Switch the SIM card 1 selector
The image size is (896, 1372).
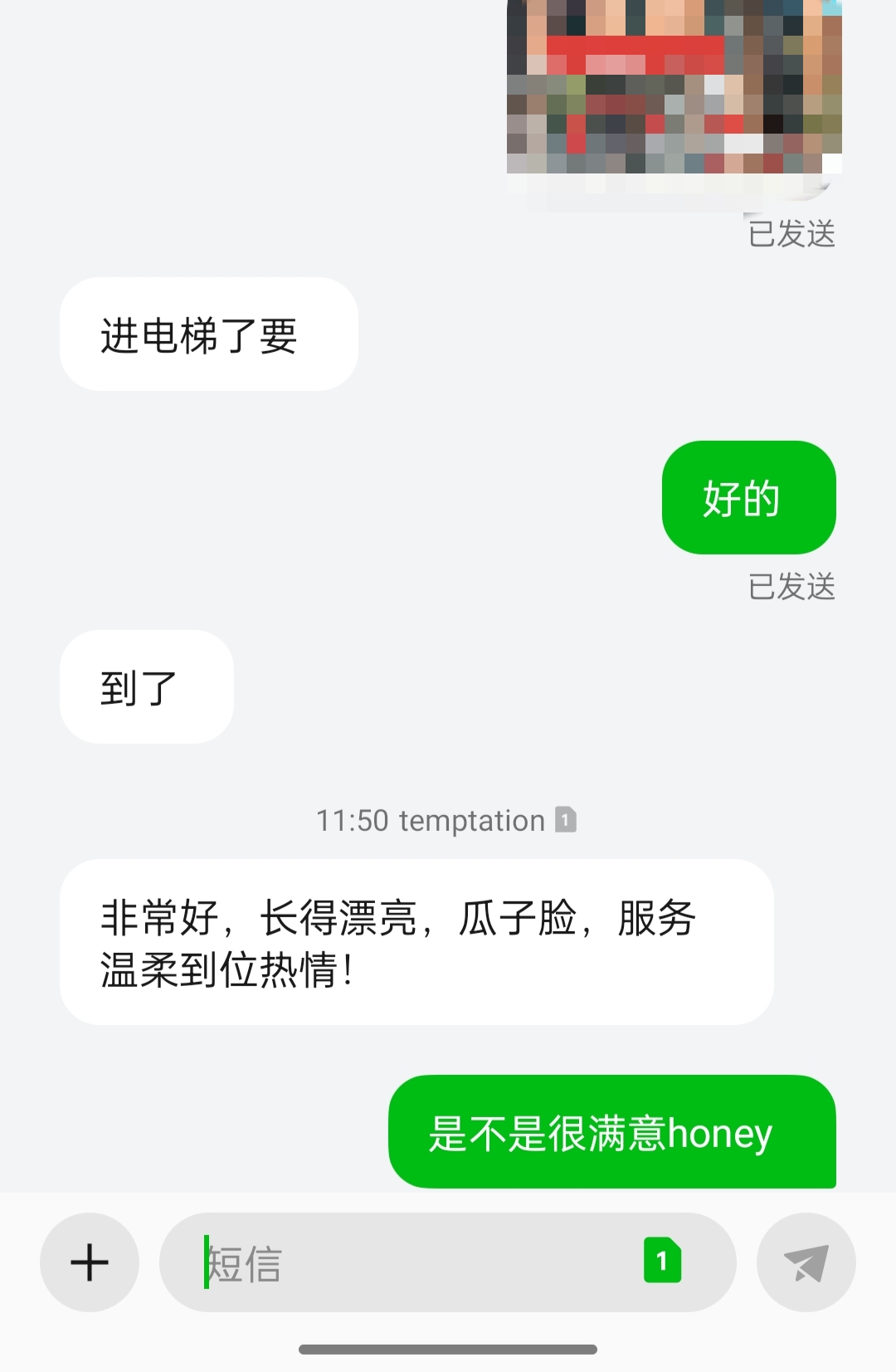click(x=662, y=1261)
